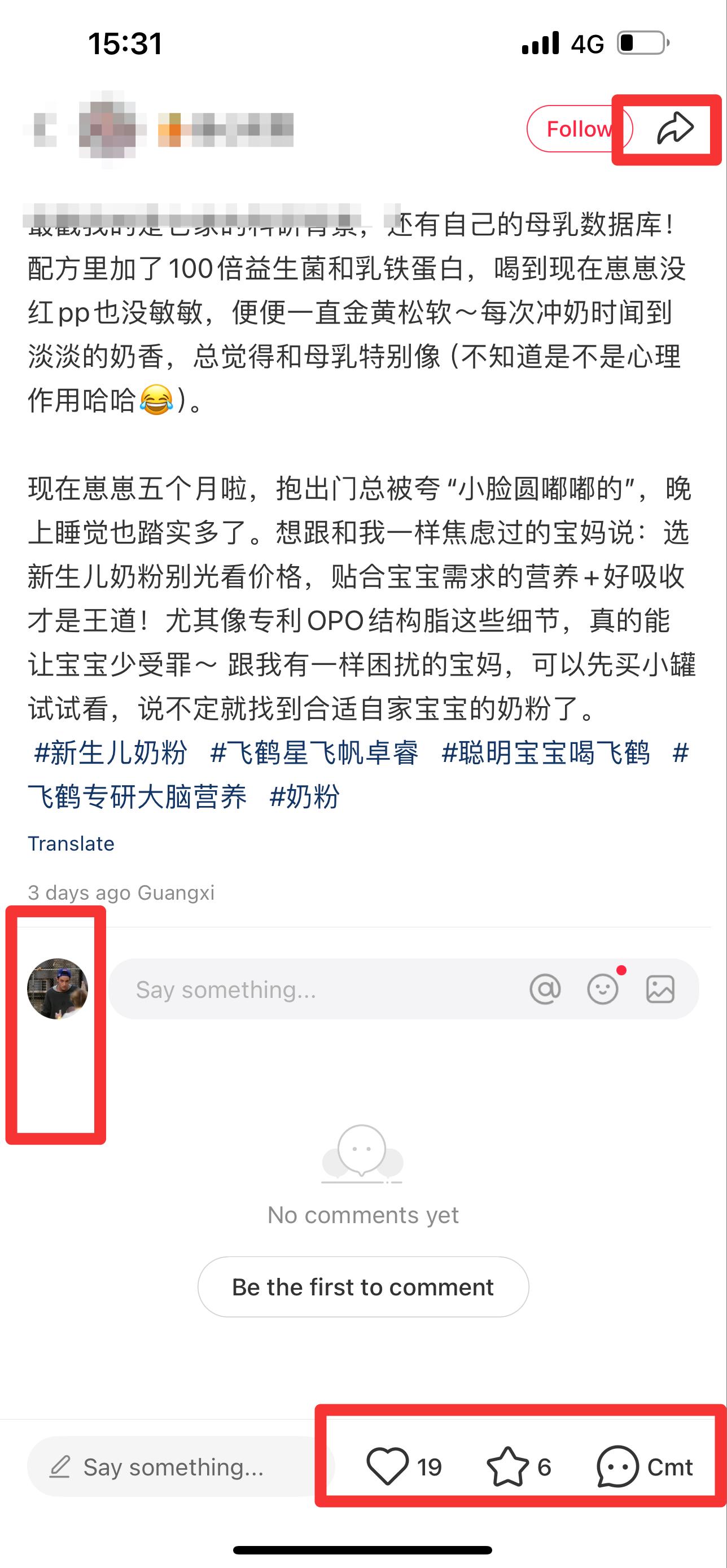
Task: Open the #飞鹤星飞帆卓睿 hashtag
Action: click(x=314, y=753)
